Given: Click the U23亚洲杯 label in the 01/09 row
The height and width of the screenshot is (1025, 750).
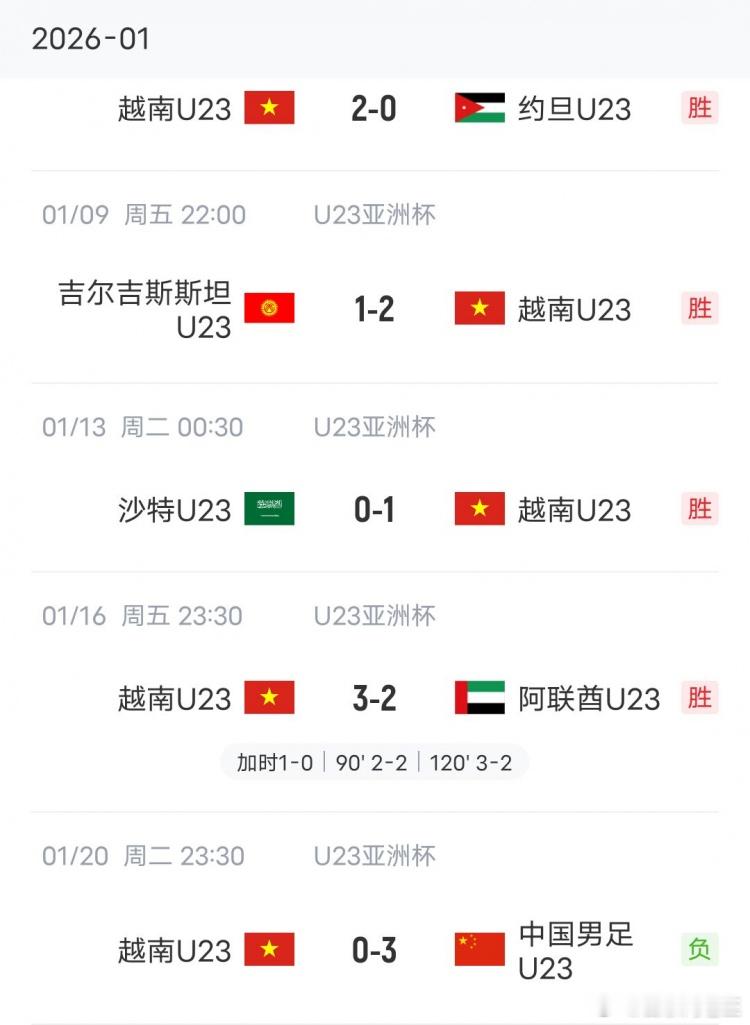Looking at the screenshot, I should coord(375,214).
